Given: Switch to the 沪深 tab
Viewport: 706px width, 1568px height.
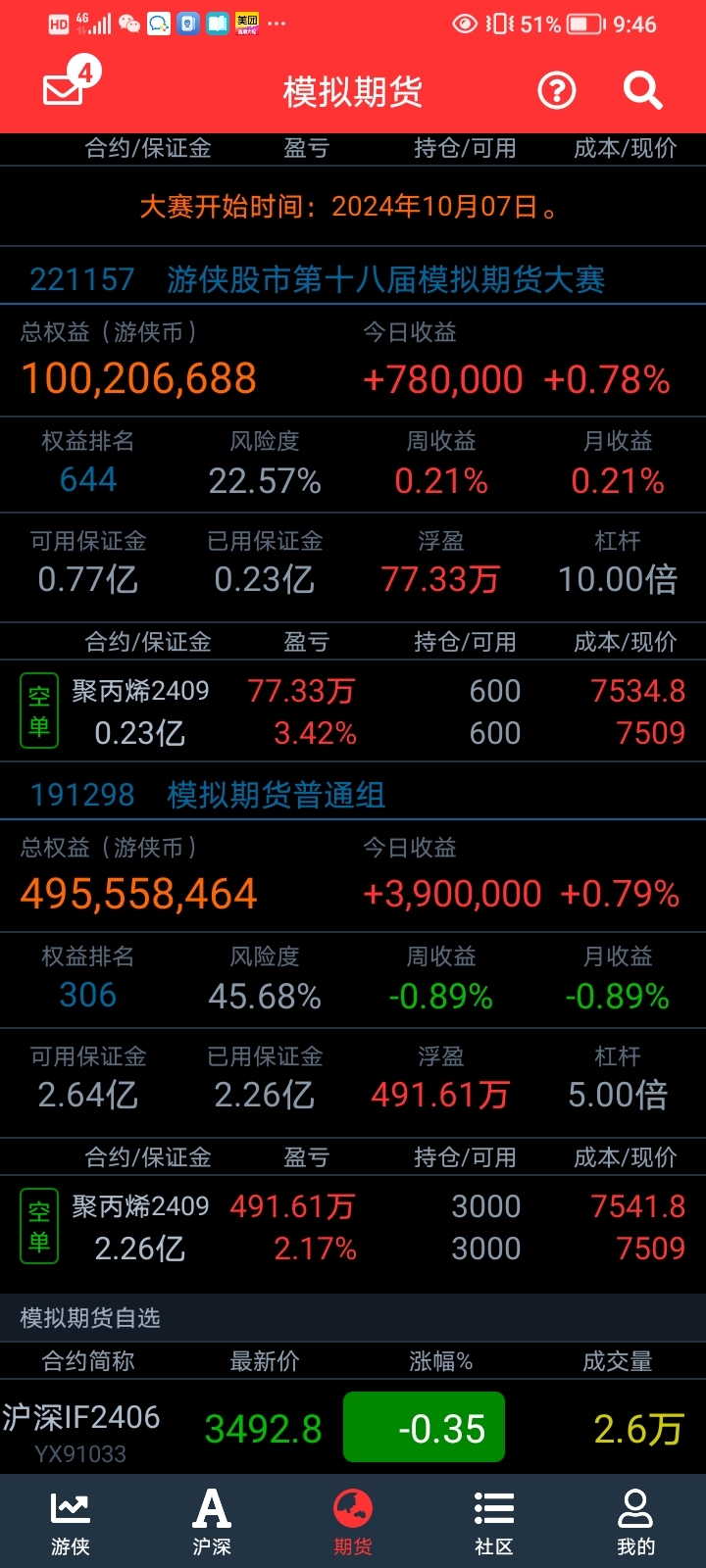Looking at the screenshot, I should pos(212,1523).
